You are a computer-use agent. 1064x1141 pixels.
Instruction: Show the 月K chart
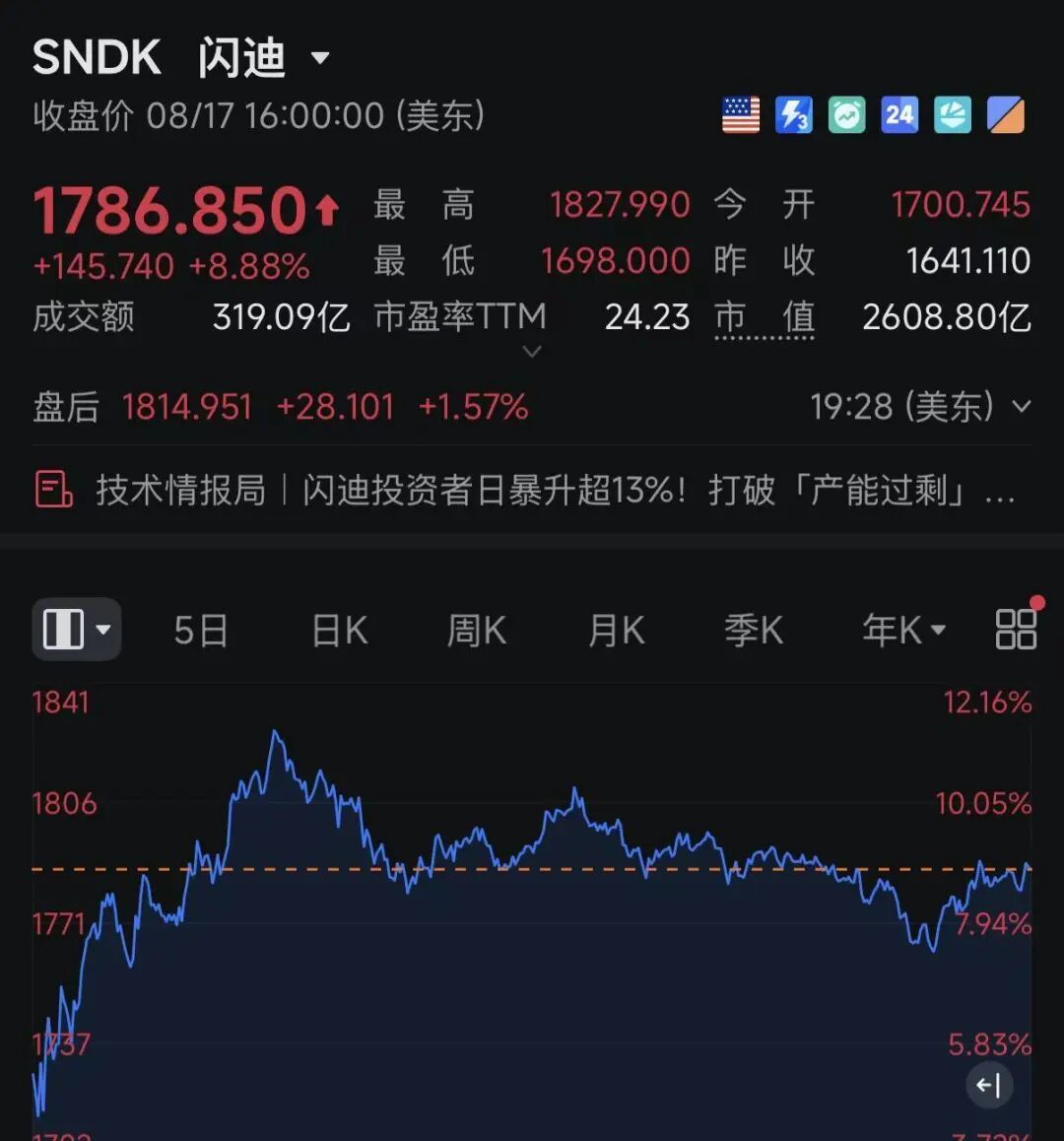617,631
